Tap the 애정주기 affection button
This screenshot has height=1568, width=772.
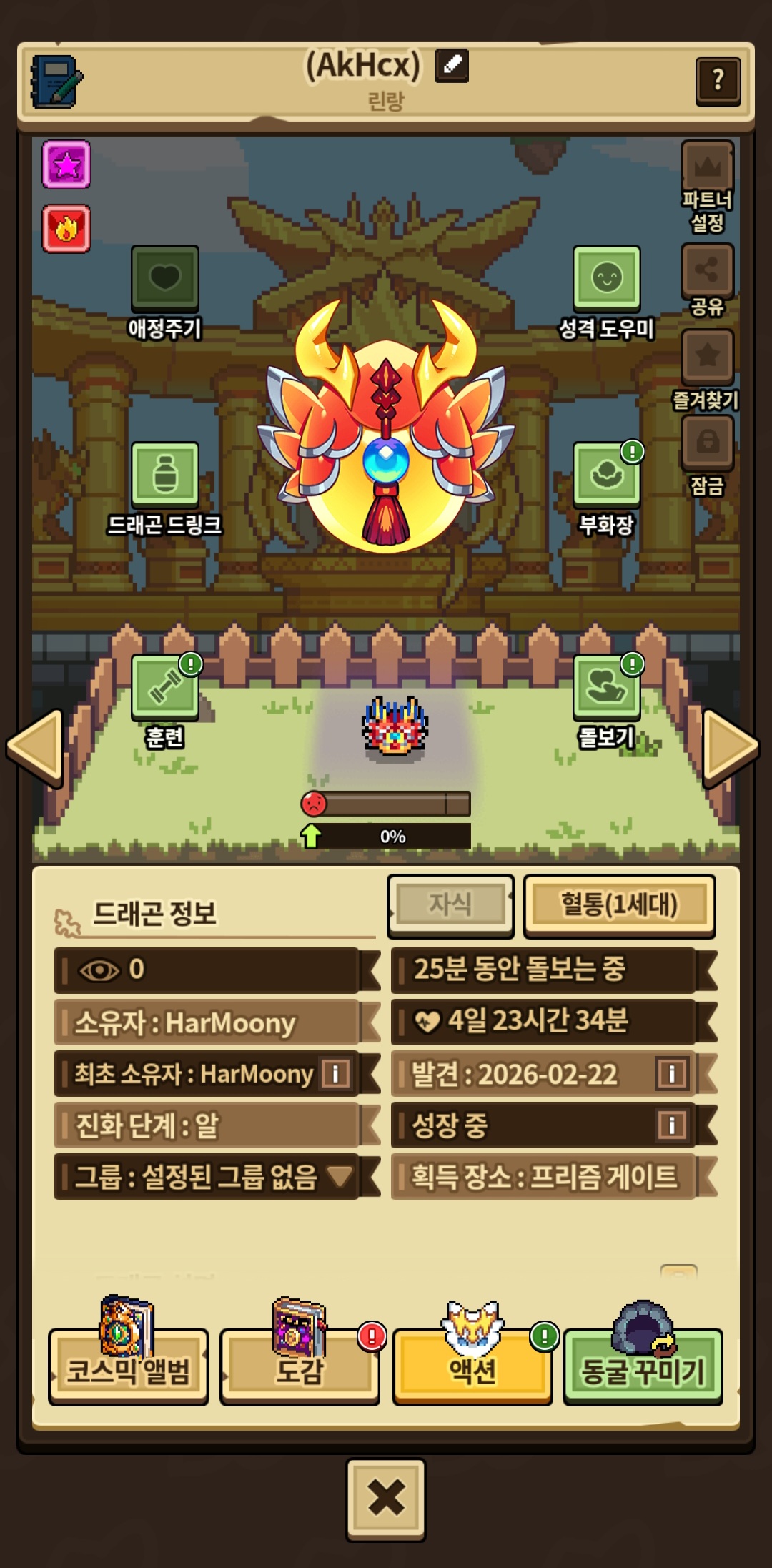pos(164,279)
